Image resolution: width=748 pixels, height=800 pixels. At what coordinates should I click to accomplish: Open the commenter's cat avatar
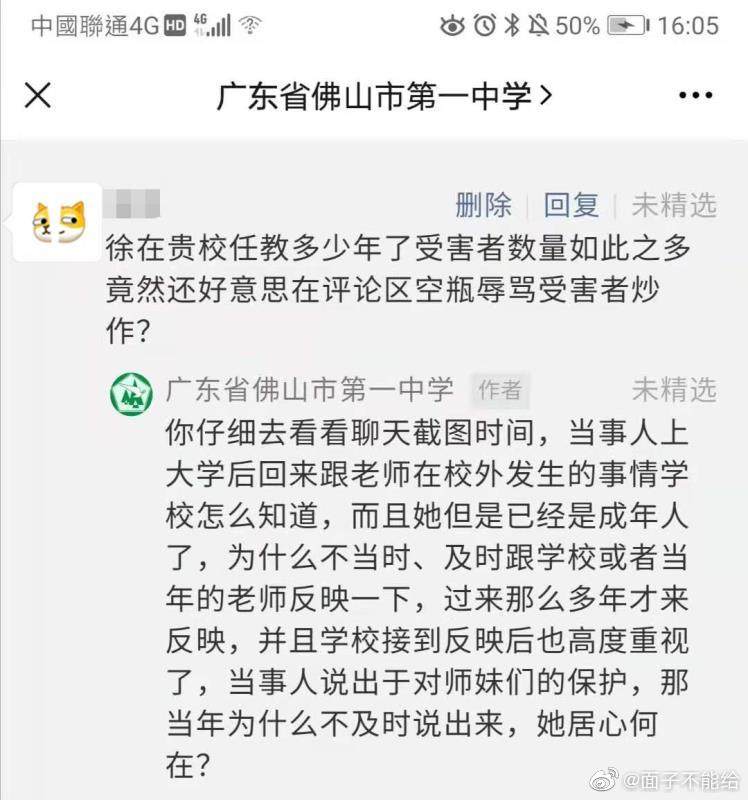[59, 221]
